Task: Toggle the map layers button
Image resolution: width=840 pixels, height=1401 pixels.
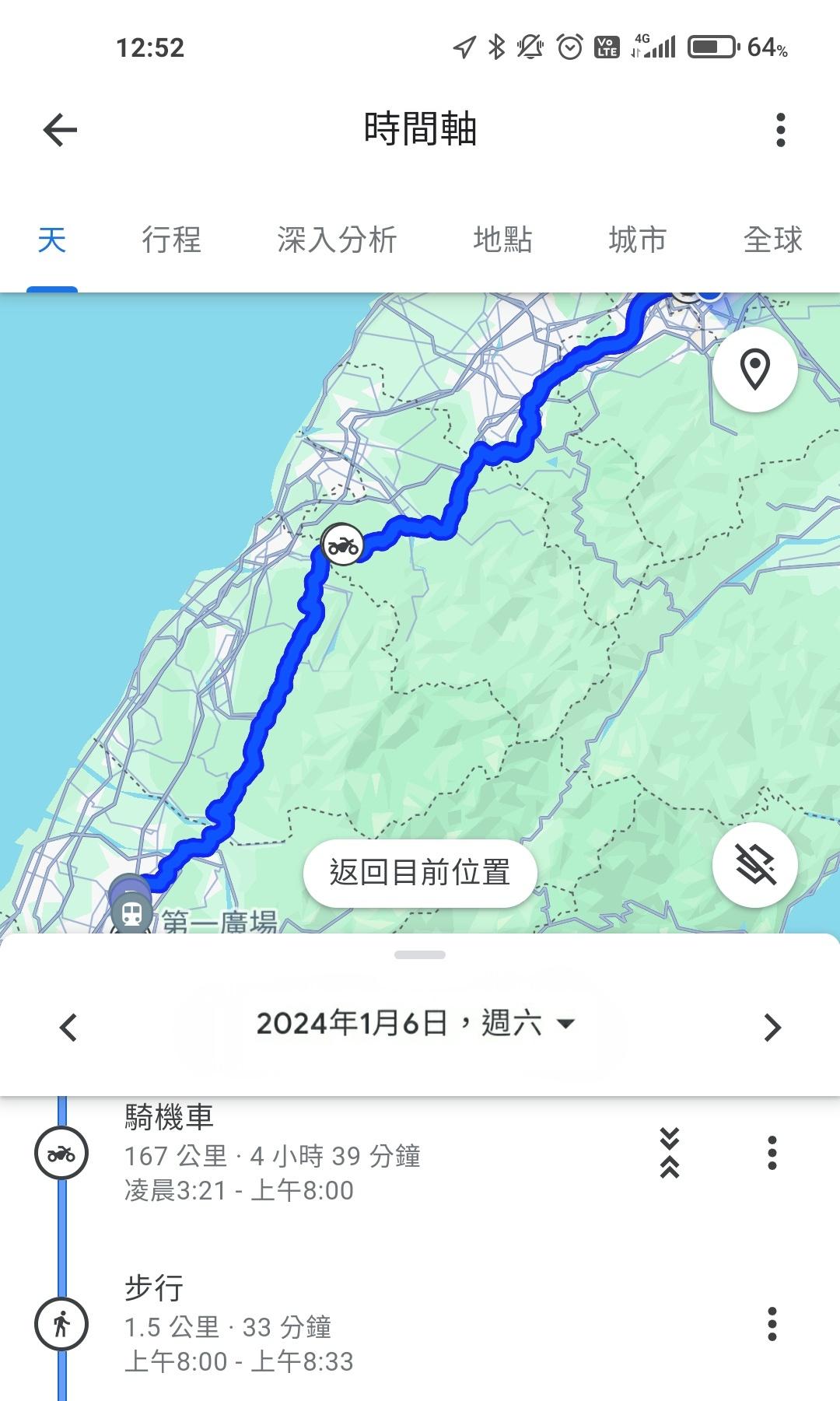Action: [754, 865]
